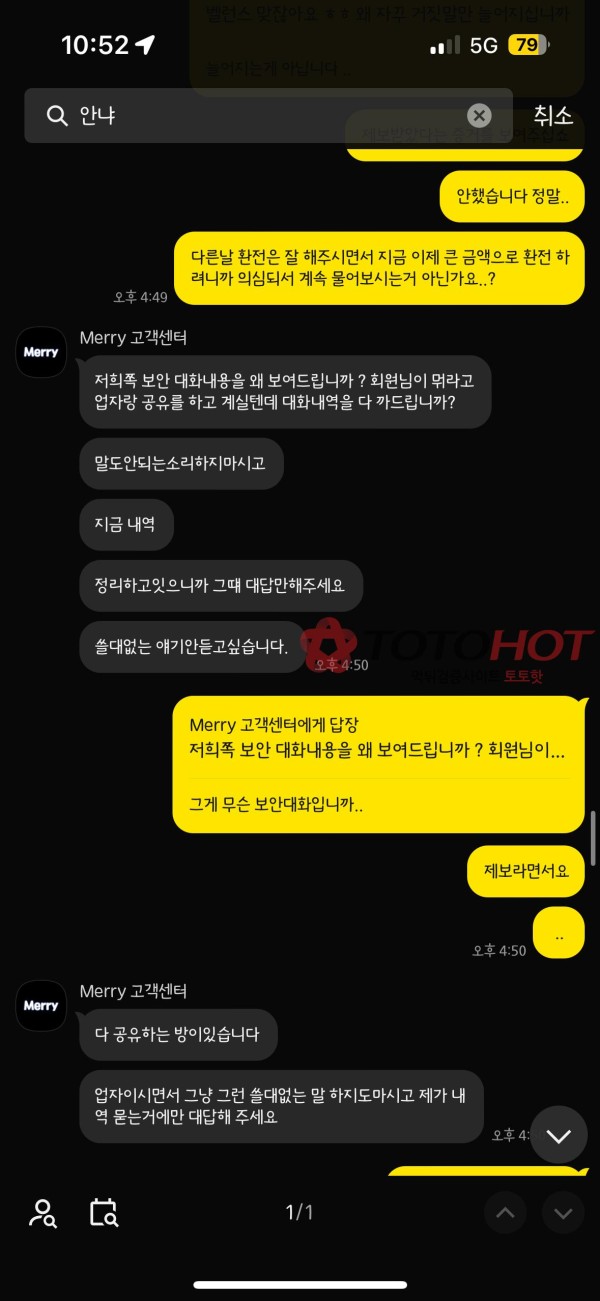Search messages by chat member
This screenshot has height=1301, width=600.
(43, 1213)
